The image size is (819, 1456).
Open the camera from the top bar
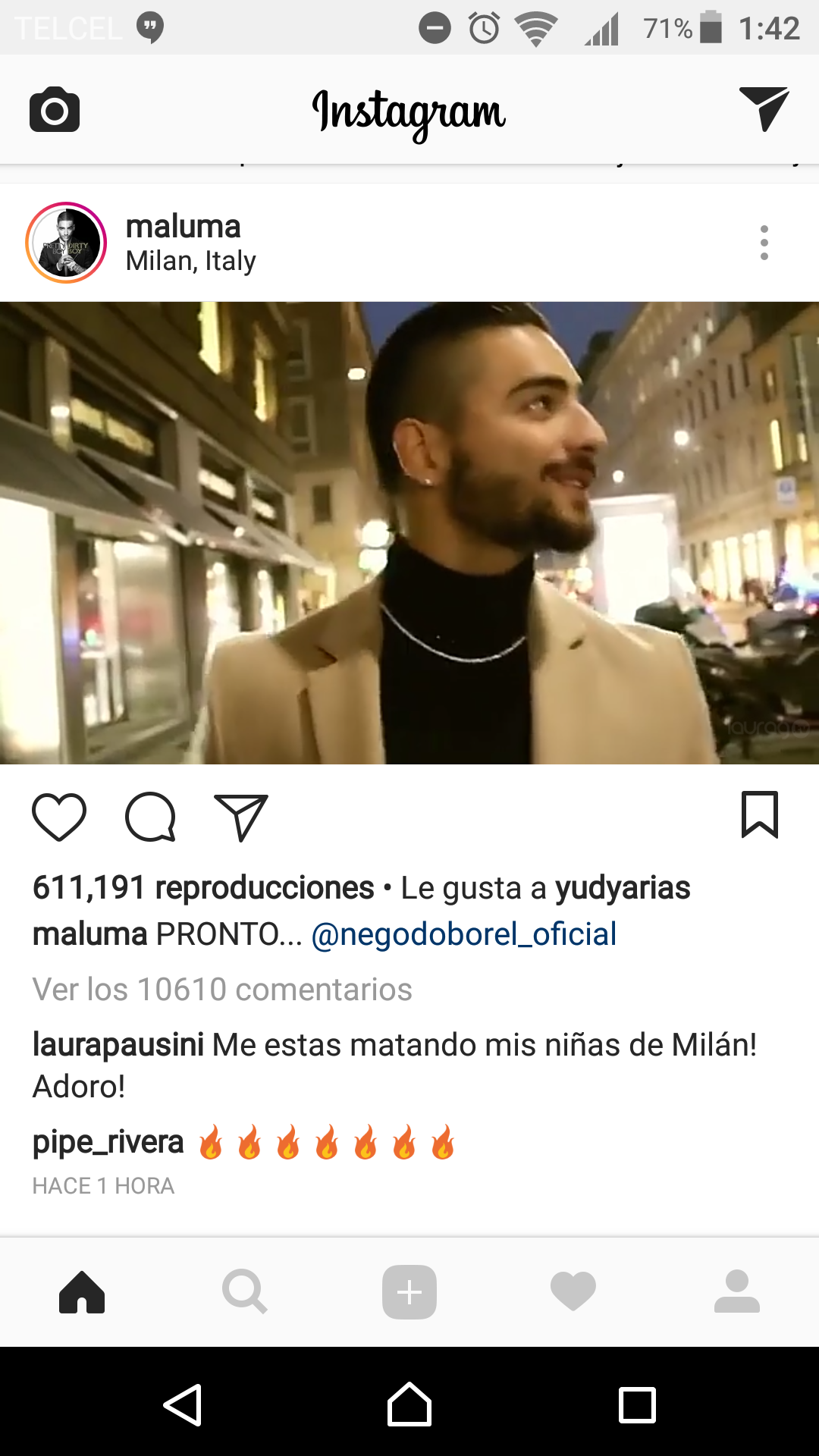[55, 110]
